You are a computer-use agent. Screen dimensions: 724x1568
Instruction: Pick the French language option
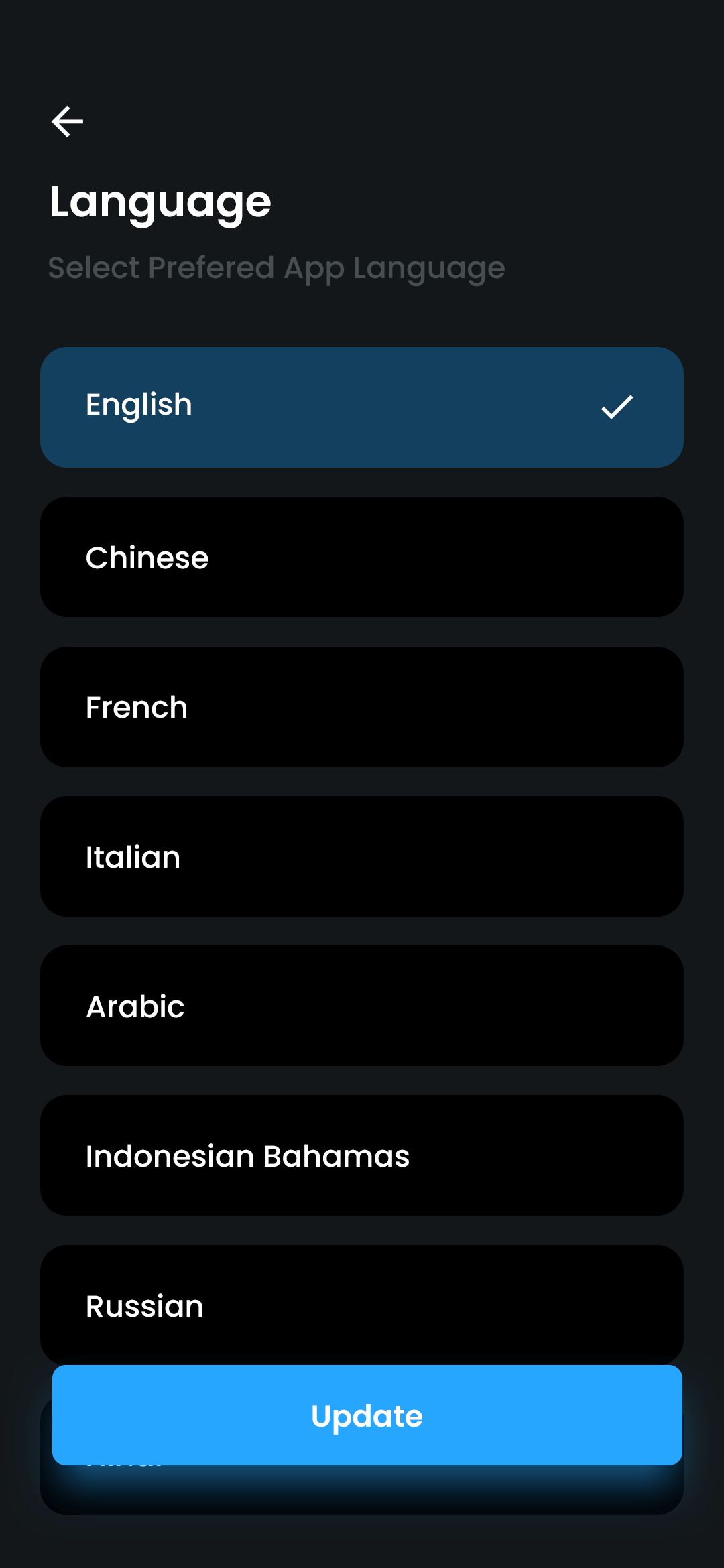(362, 707)
